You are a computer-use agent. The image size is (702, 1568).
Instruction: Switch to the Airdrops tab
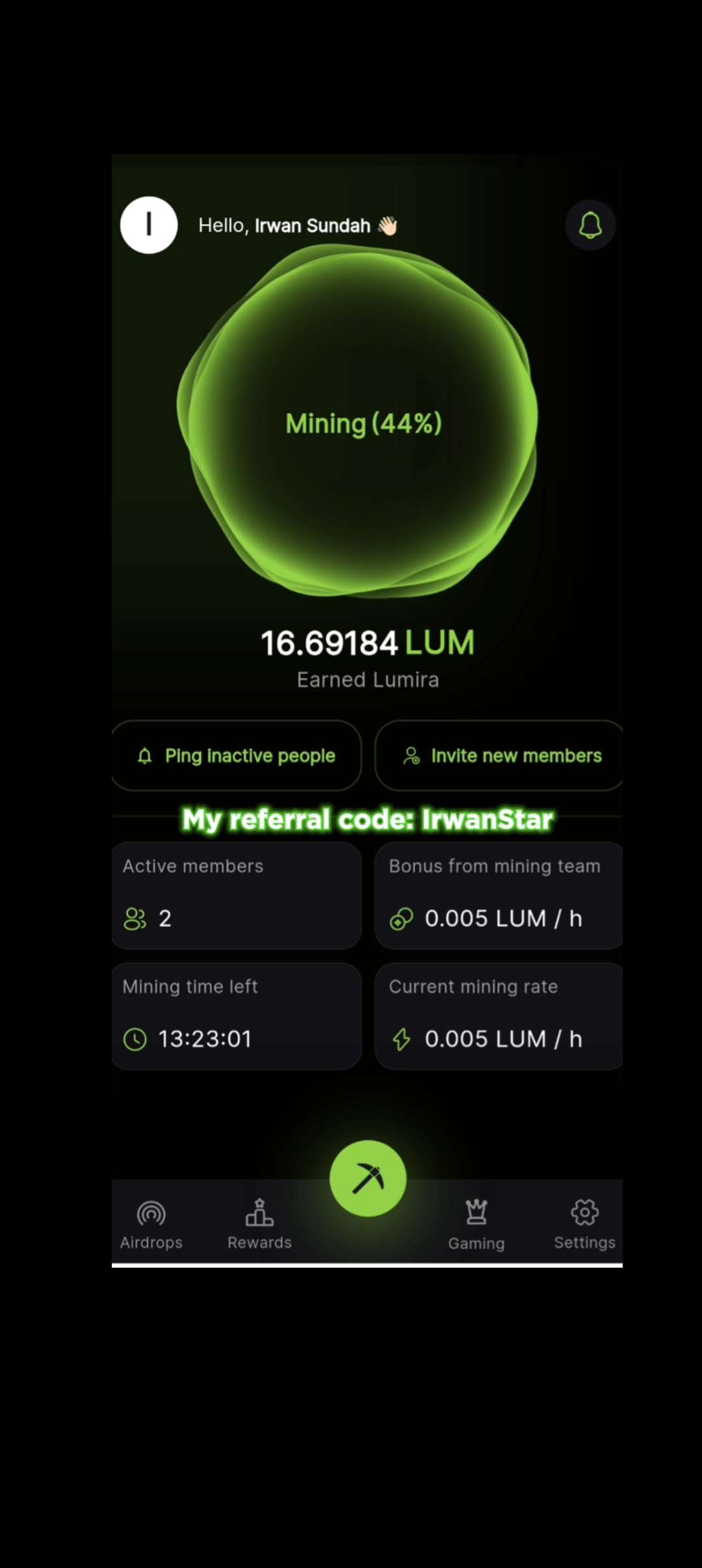(x=151, y=1225)
